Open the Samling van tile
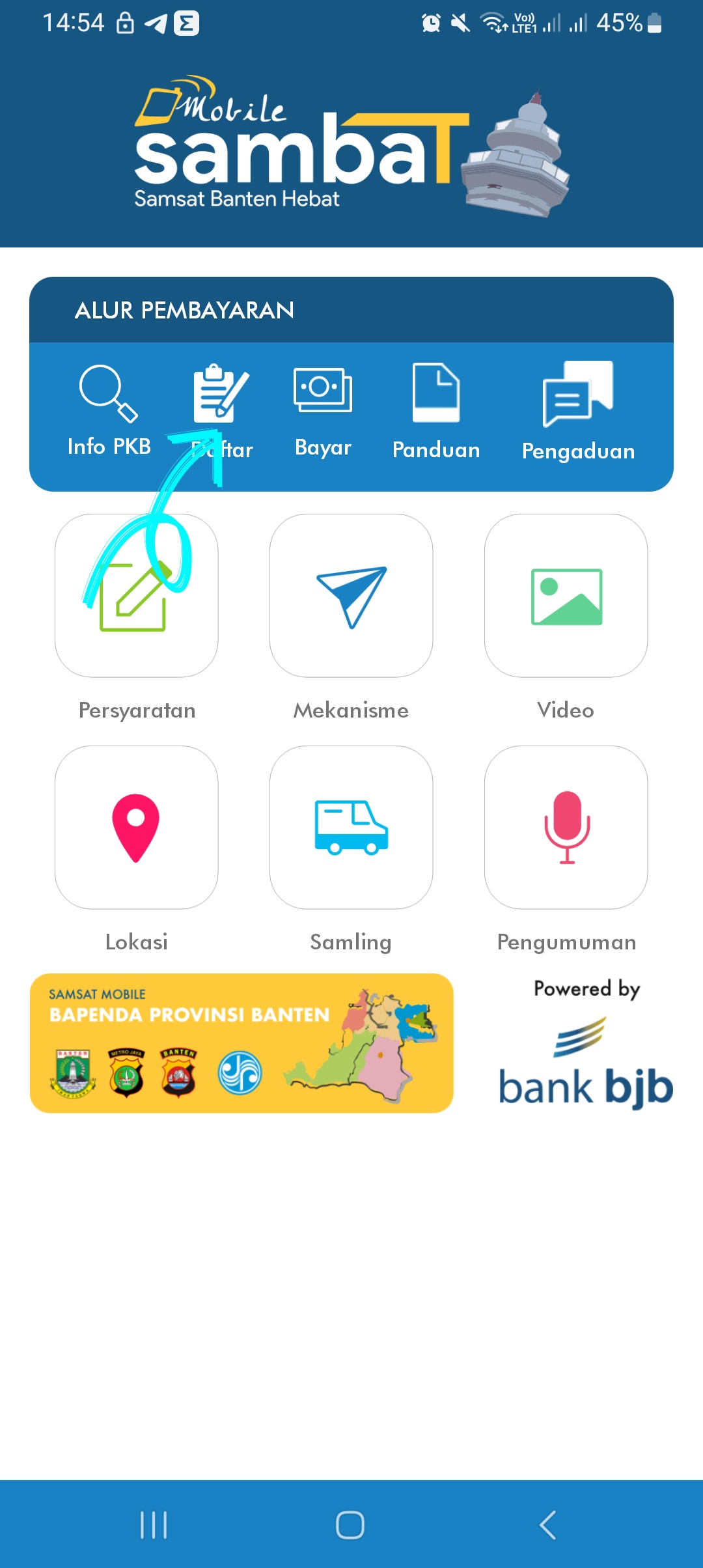Viewport: 703px width, 1568px height. (351, 828)
